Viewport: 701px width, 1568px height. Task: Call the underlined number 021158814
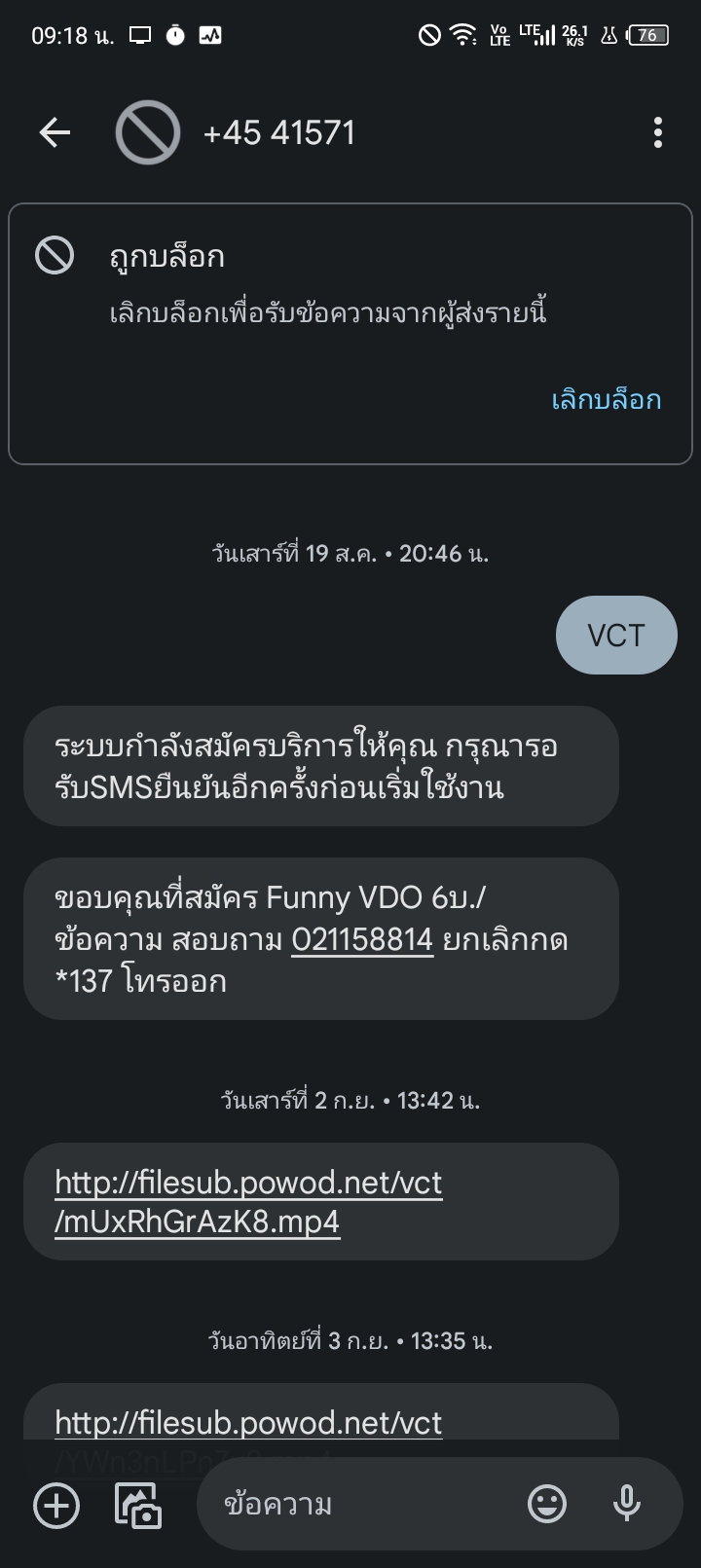[362, 939]
